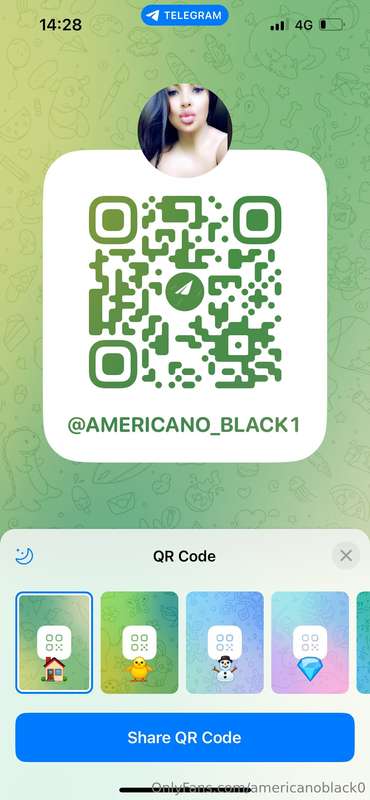Select the house QR theme
This screenshot has width=370, height=800.
click(x=54, y=642)
